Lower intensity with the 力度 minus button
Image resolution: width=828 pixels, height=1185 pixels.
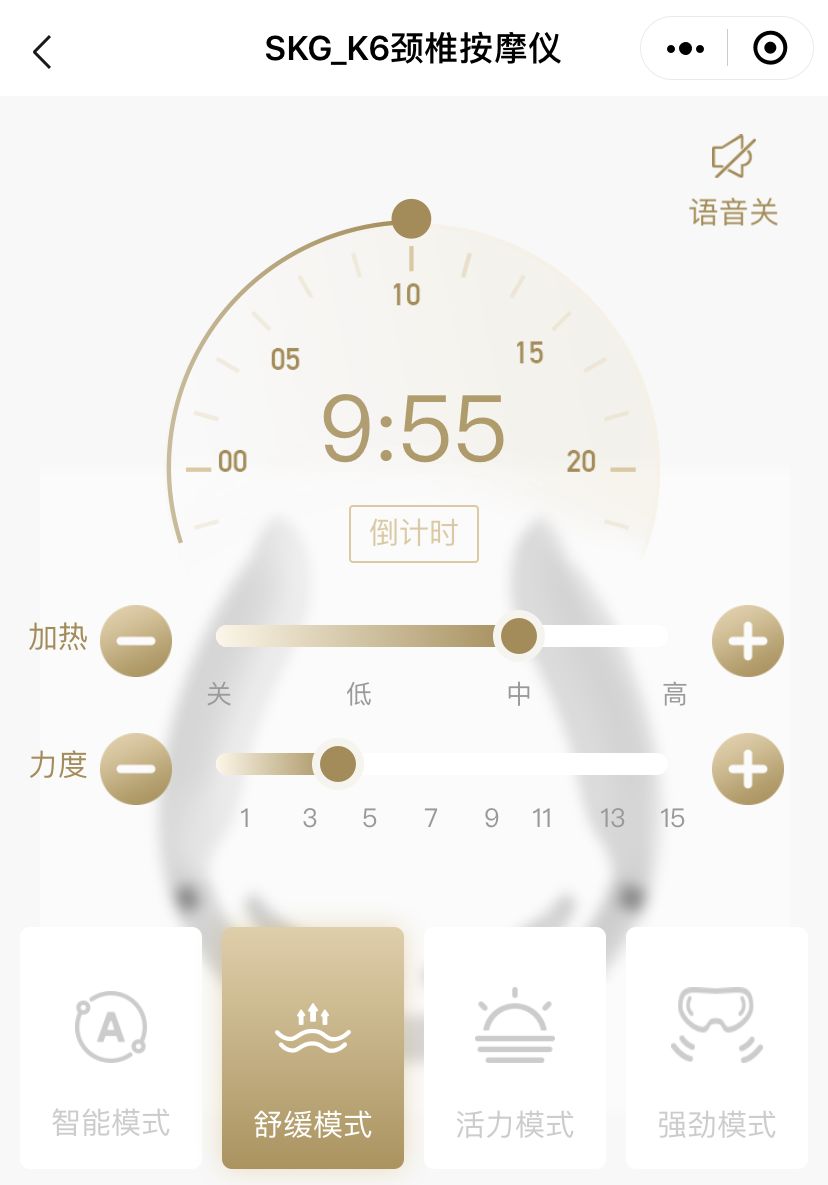click(x=136, y=769)
